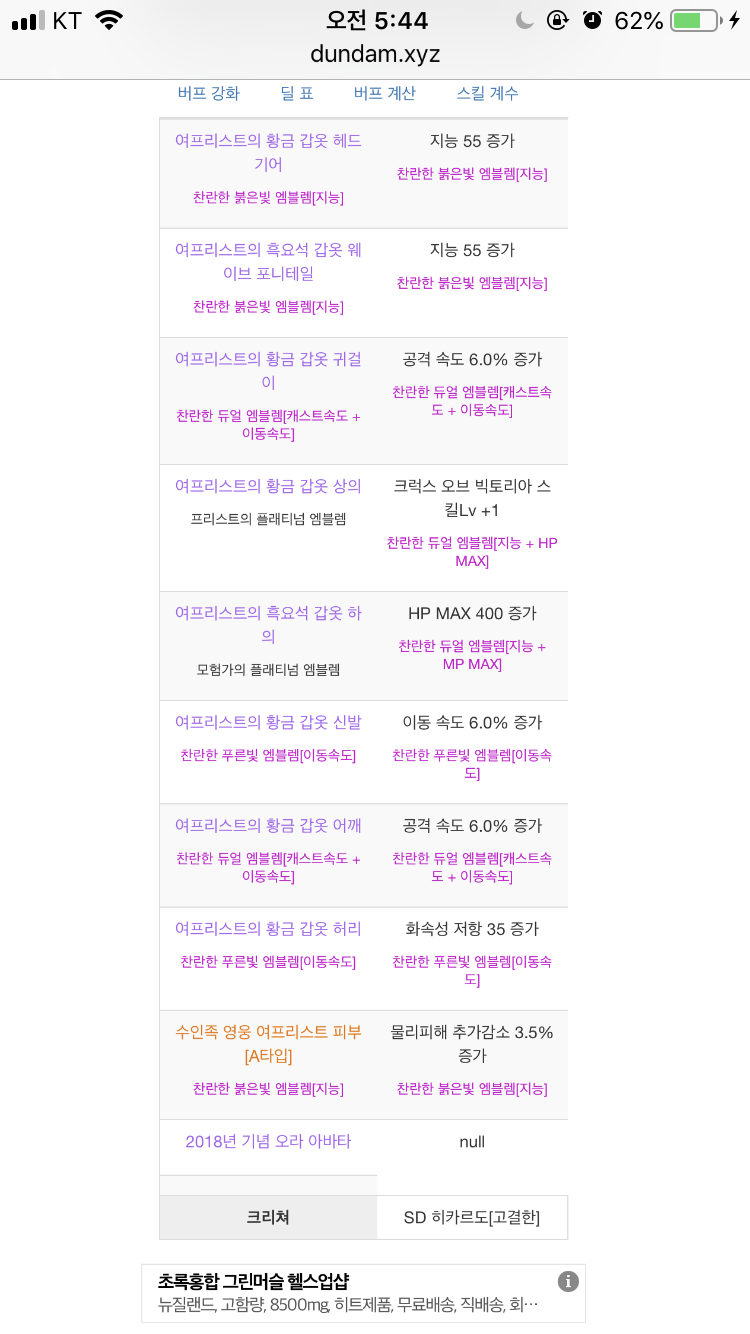The image size is (750, 1334).
Task: Open the 초록홍합 그린머슬 헬스업샵 ad
Action: click(363, 1293)
